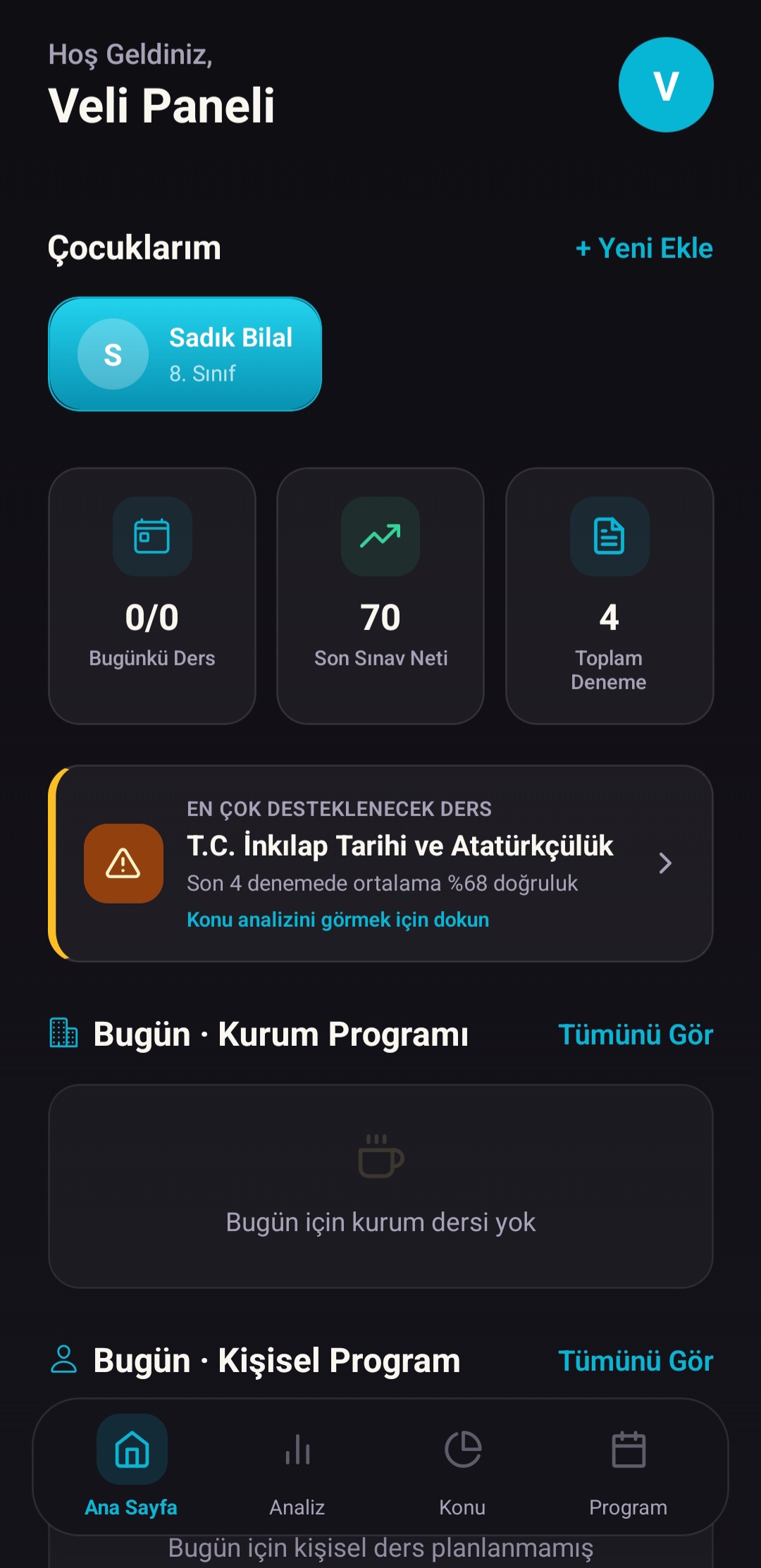Screen dimensions: 761x1568
Task: Select the Sadık Bilal child card
Action: [185, 354]
